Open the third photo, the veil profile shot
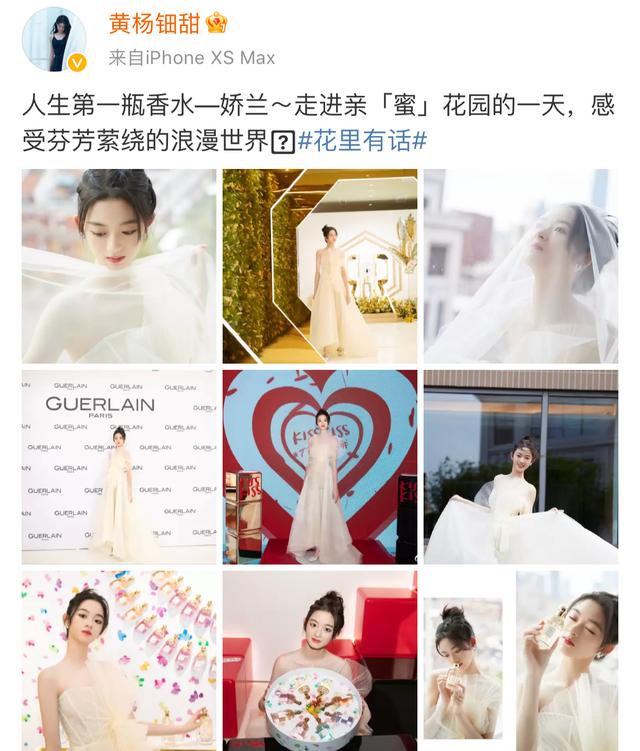Viewport: 640px width, 751px height. [521, 266]
